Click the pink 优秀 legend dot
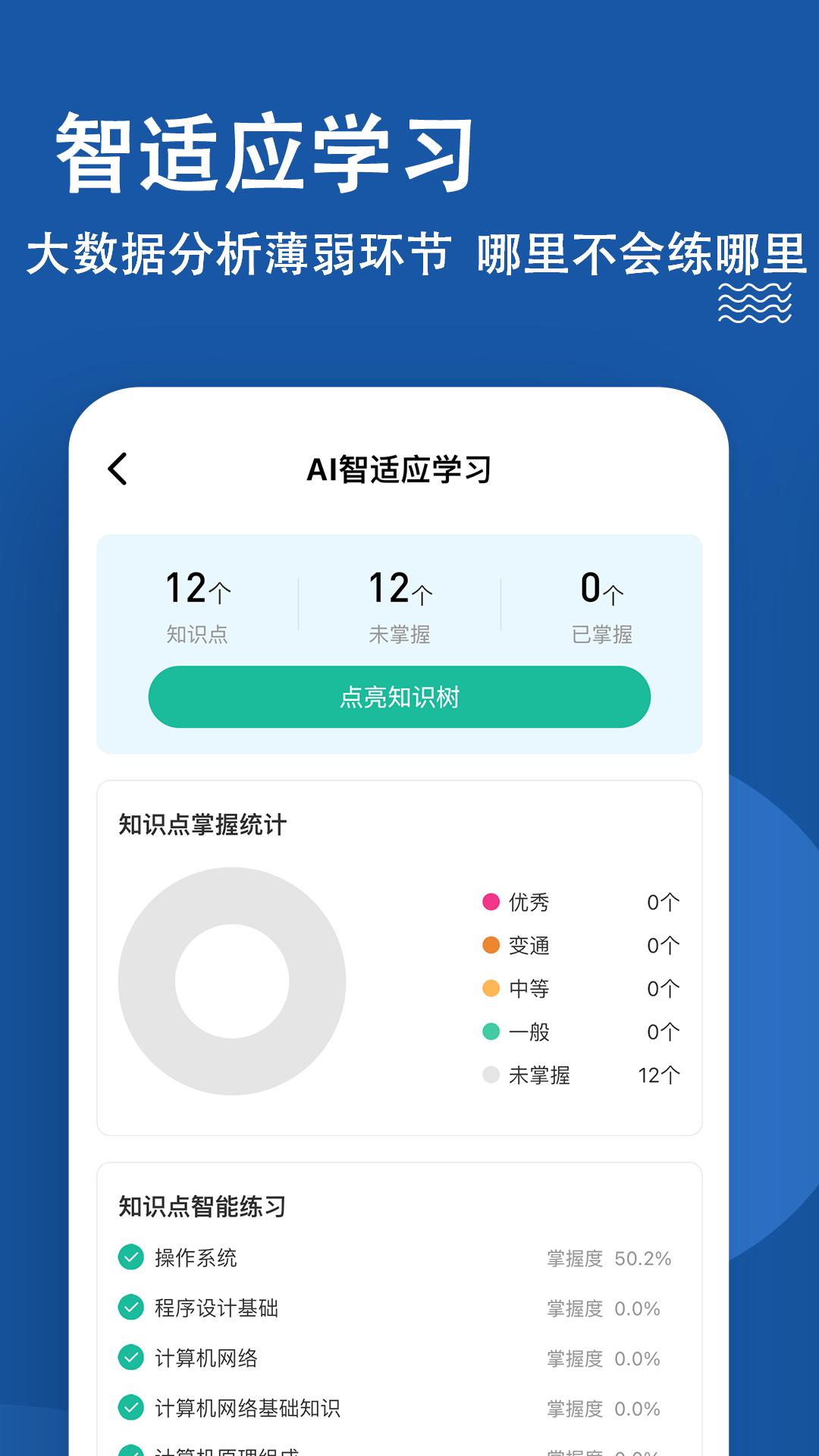 [492, 902]
